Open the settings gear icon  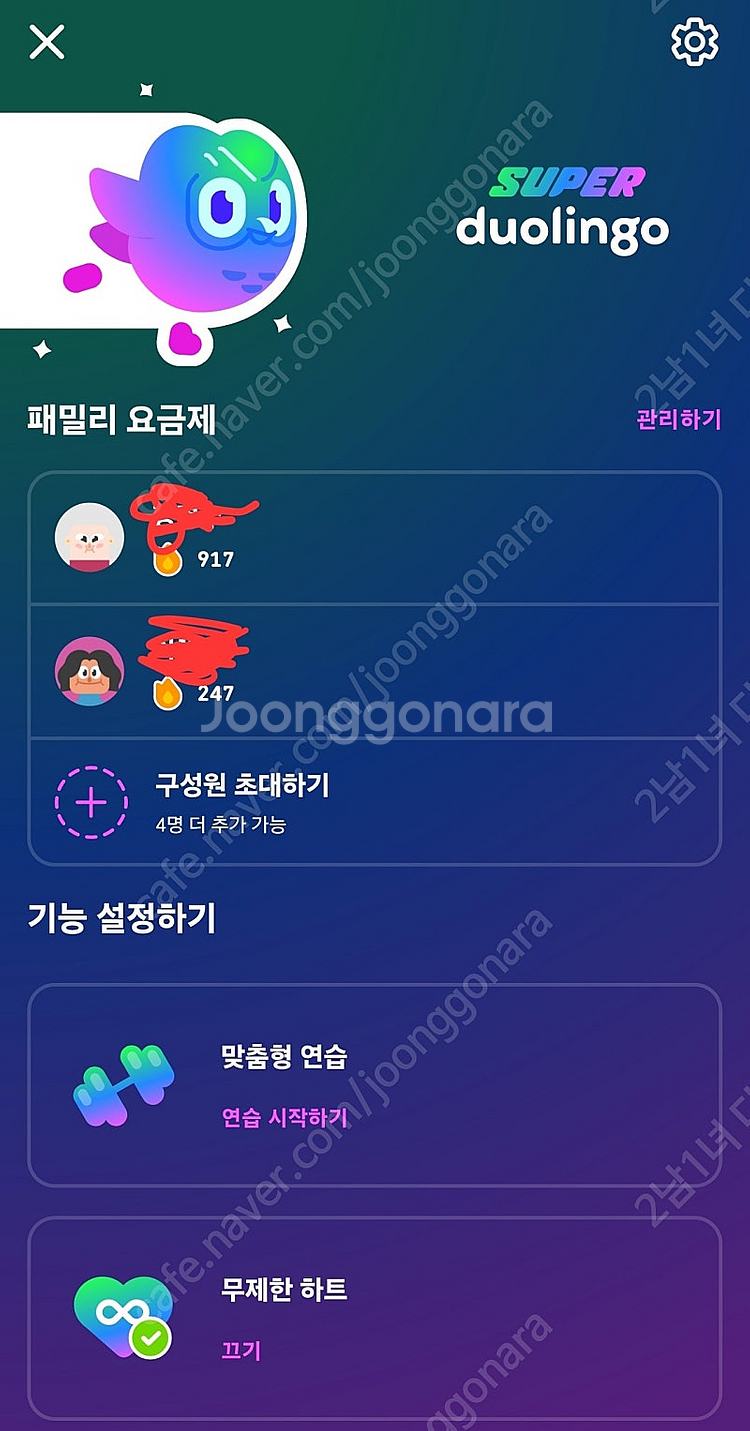click(694, 42)
